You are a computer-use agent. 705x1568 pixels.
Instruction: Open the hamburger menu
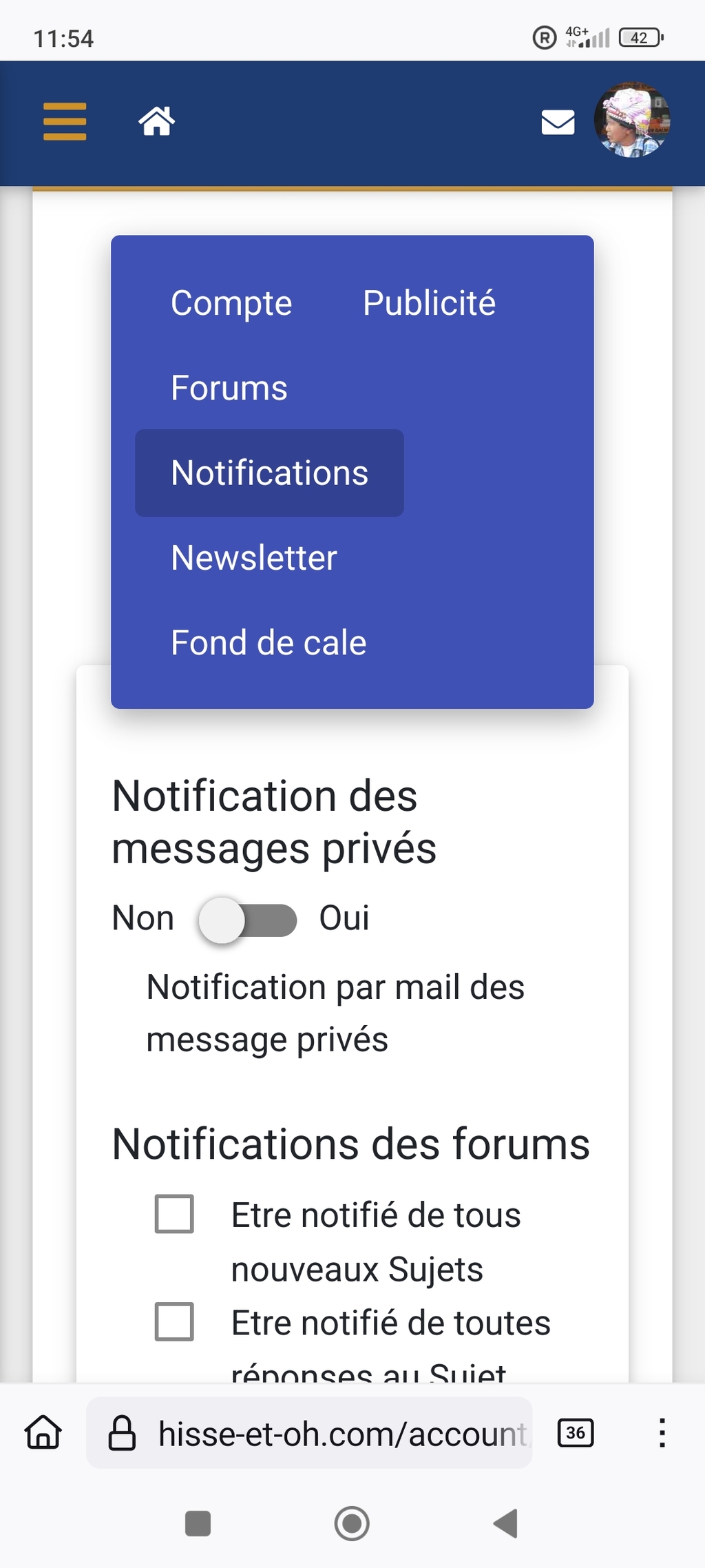(x=65, y=121)
